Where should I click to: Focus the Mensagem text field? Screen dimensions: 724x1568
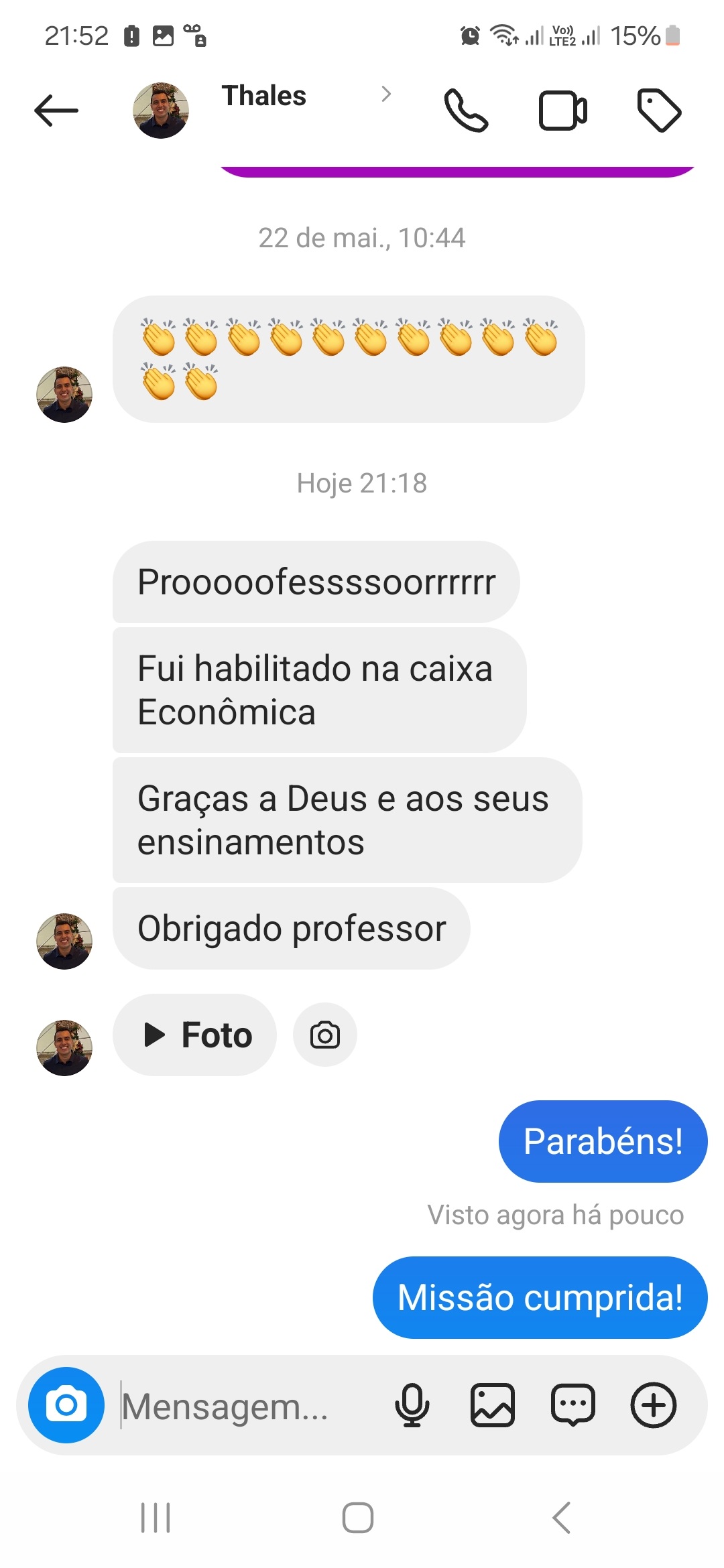pos(248,1406)
